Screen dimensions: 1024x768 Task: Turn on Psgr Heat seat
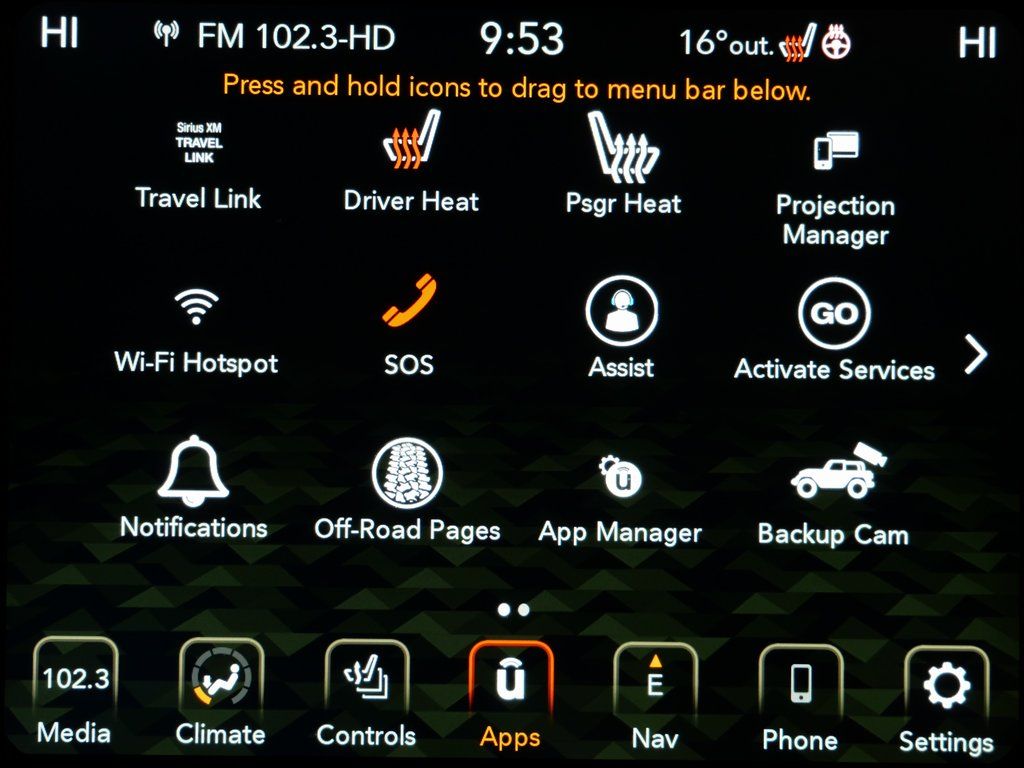[x=623, y=165]
